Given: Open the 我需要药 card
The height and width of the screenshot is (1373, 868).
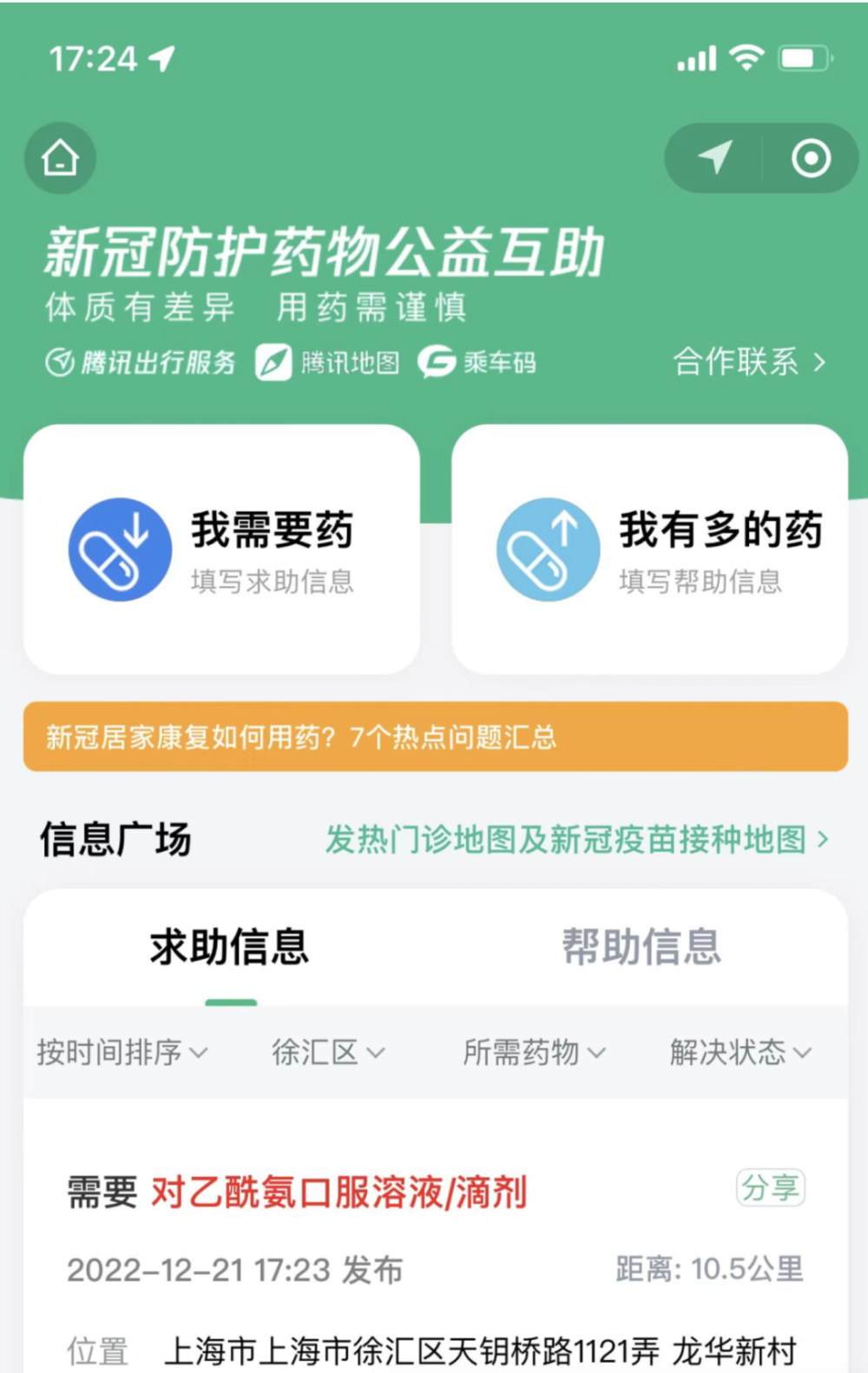Looking at the screenshot, I should [221, 550].
